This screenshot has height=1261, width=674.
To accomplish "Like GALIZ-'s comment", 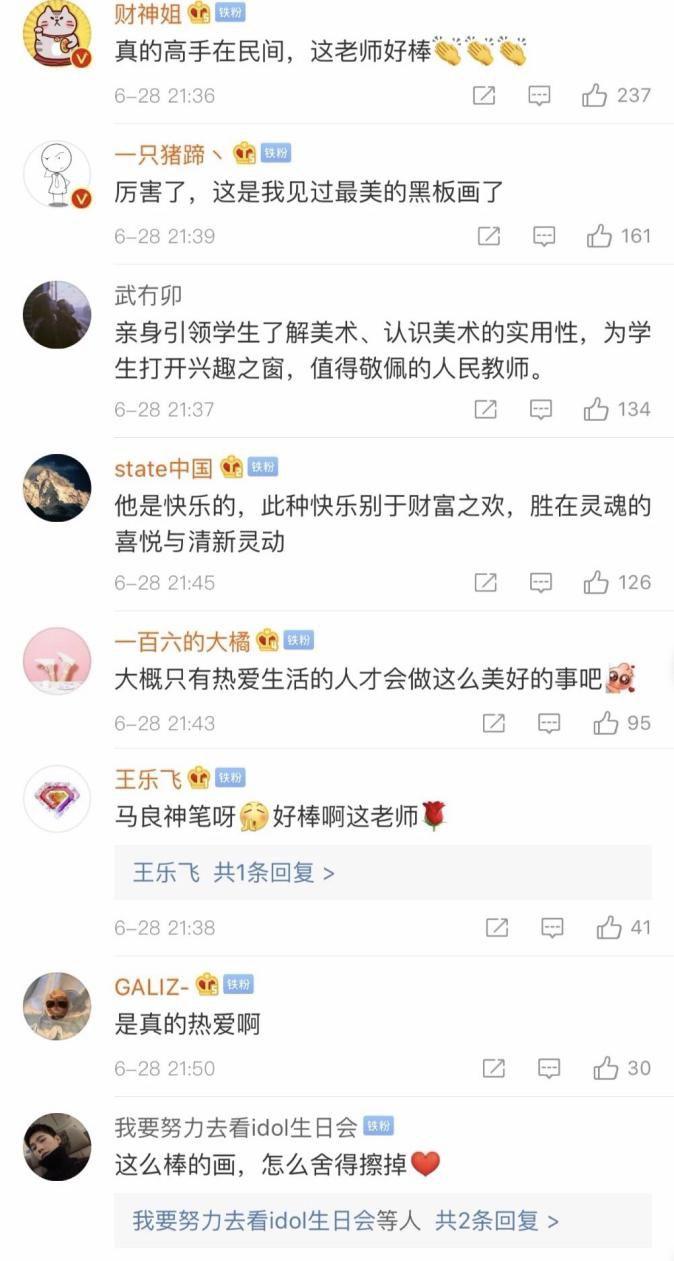I will coord(606,1069).
